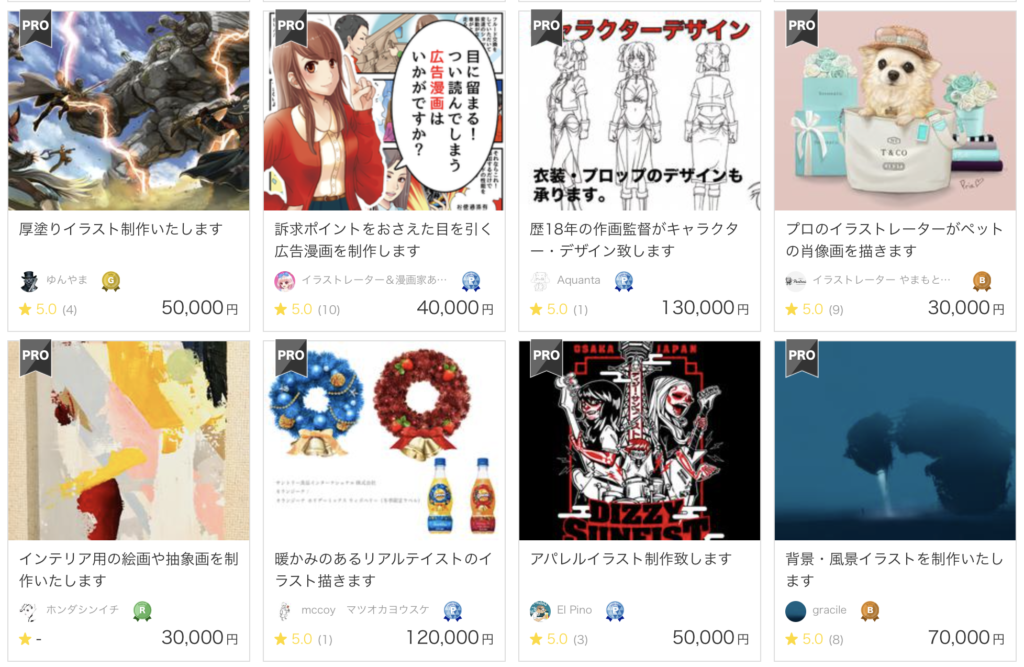
Task: Open the 広告漫画を制作します card
Action: pos(383,240)
